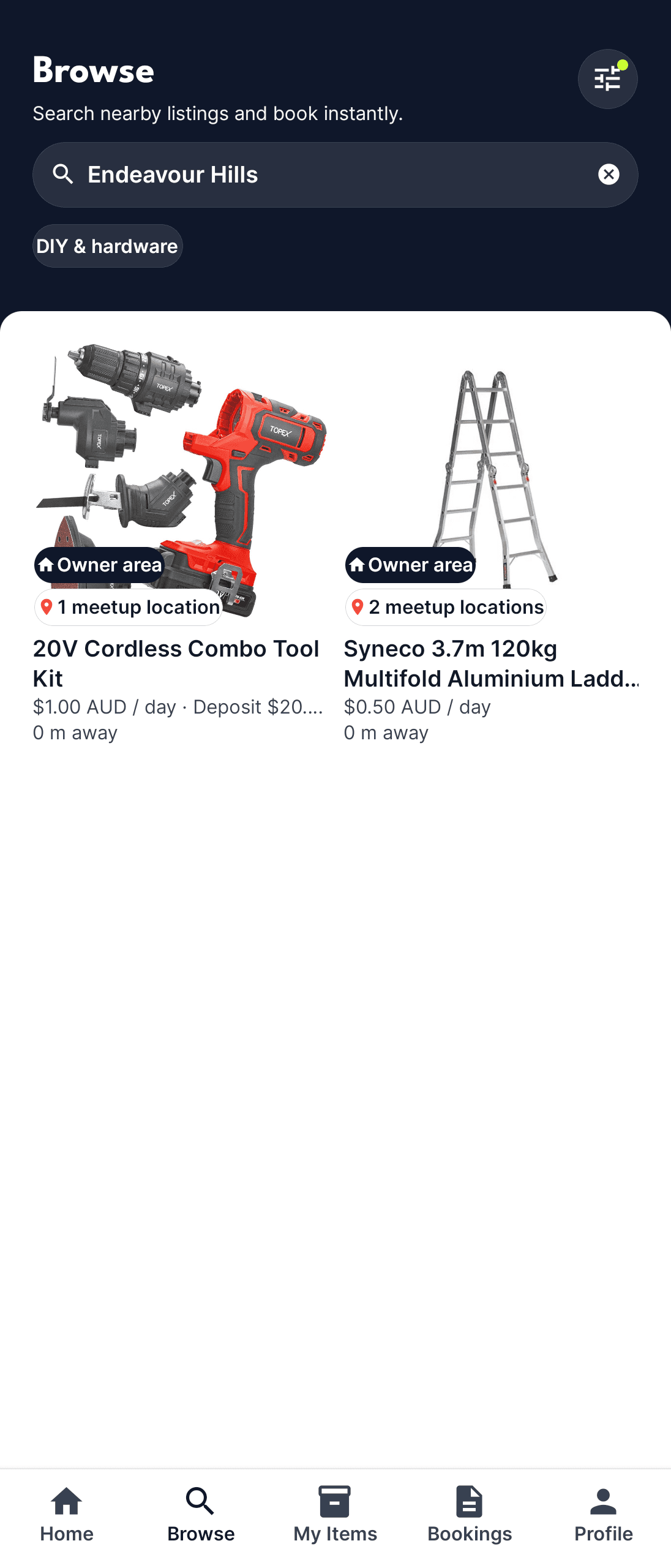This screenshot has width=671, height=1568.
Task: Tap the 2 meetup locations pill
Action: (445, 607)
